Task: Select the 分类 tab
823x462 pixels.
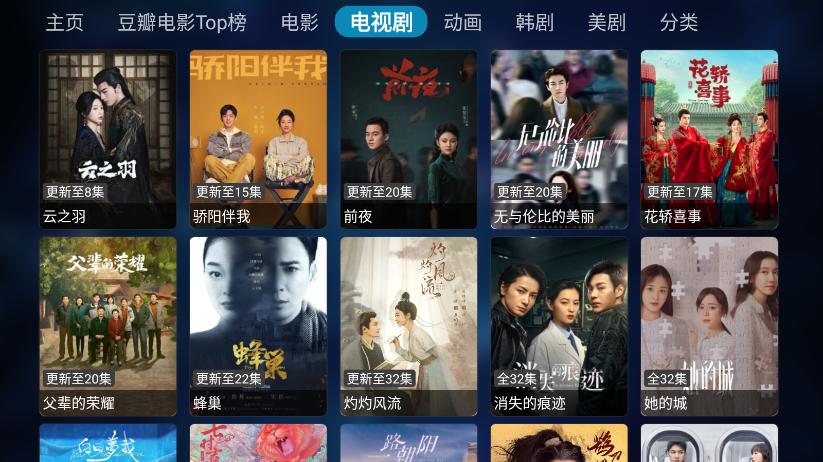Action: pyautogui.click(x=679, y=22)
